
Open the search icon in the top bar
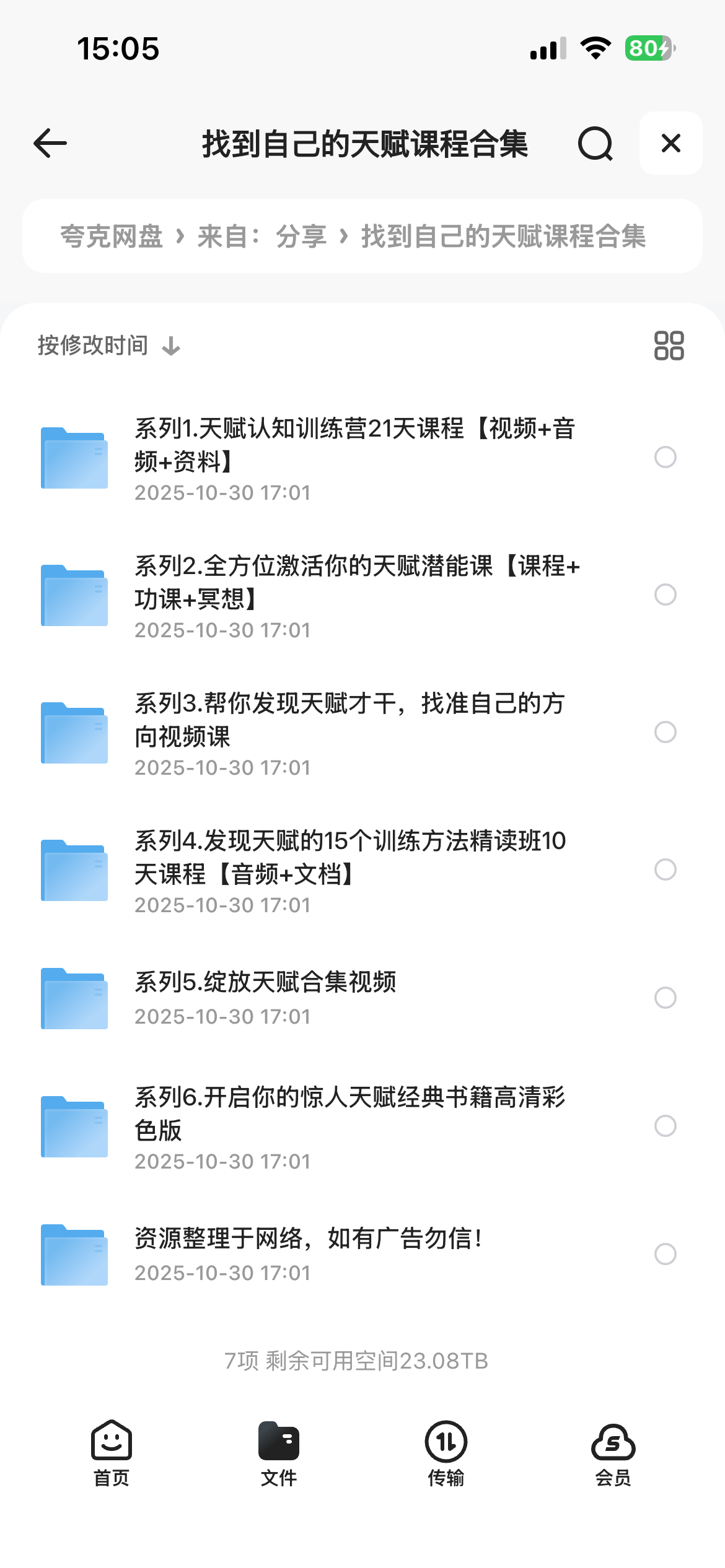[x=594, y=144]
